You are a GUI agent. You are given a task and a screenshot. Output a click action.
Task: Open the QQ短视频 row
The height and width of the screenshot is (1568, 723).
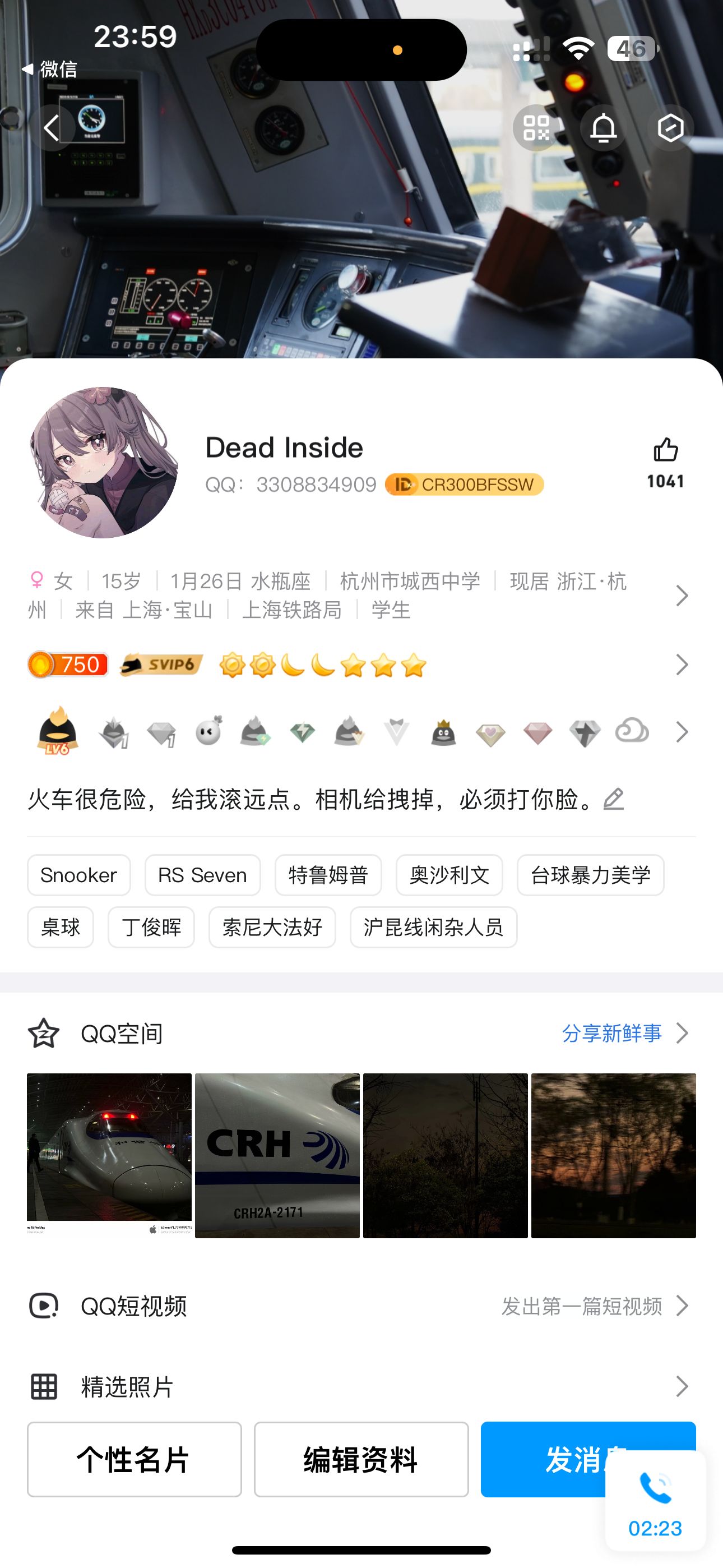point(360,1306)
